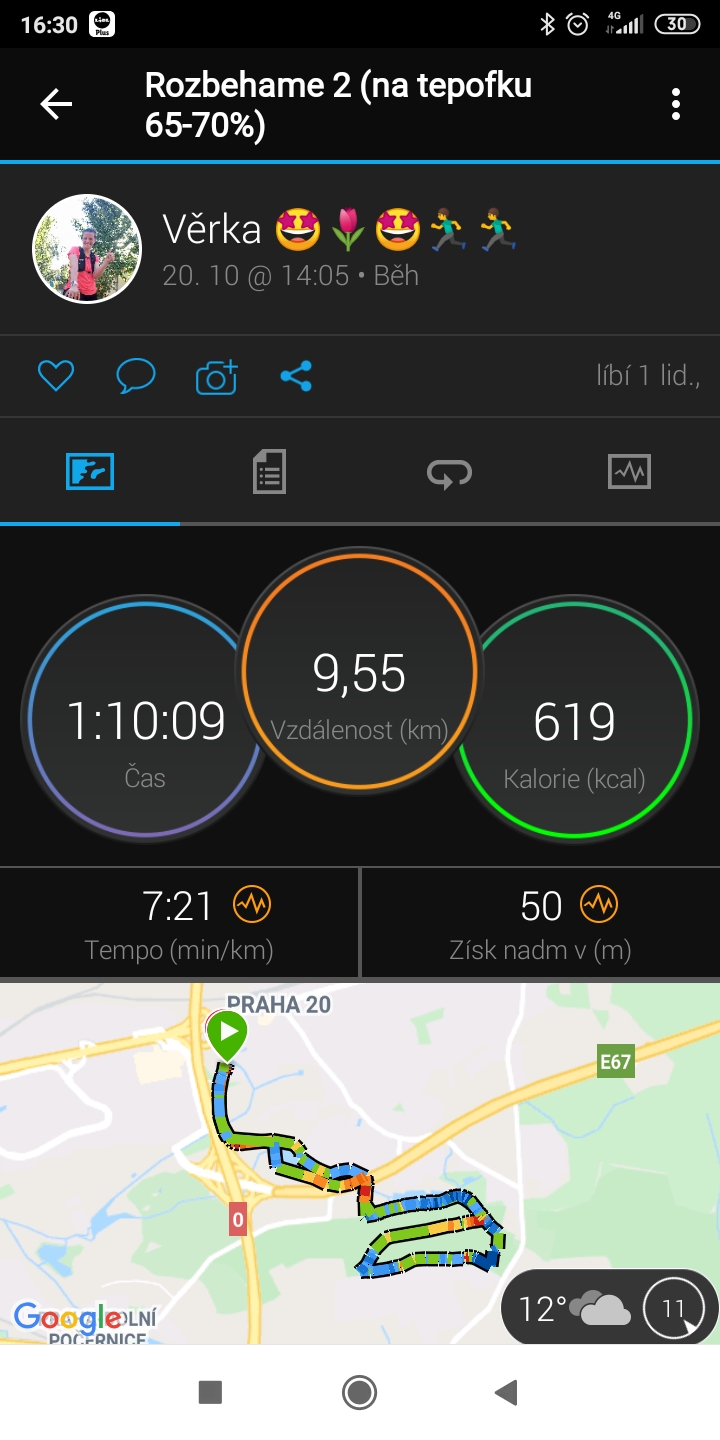This screenshot has width=720, height=1440.
Task: Add a photo with the camera icon
Action: tap(216, 376)
